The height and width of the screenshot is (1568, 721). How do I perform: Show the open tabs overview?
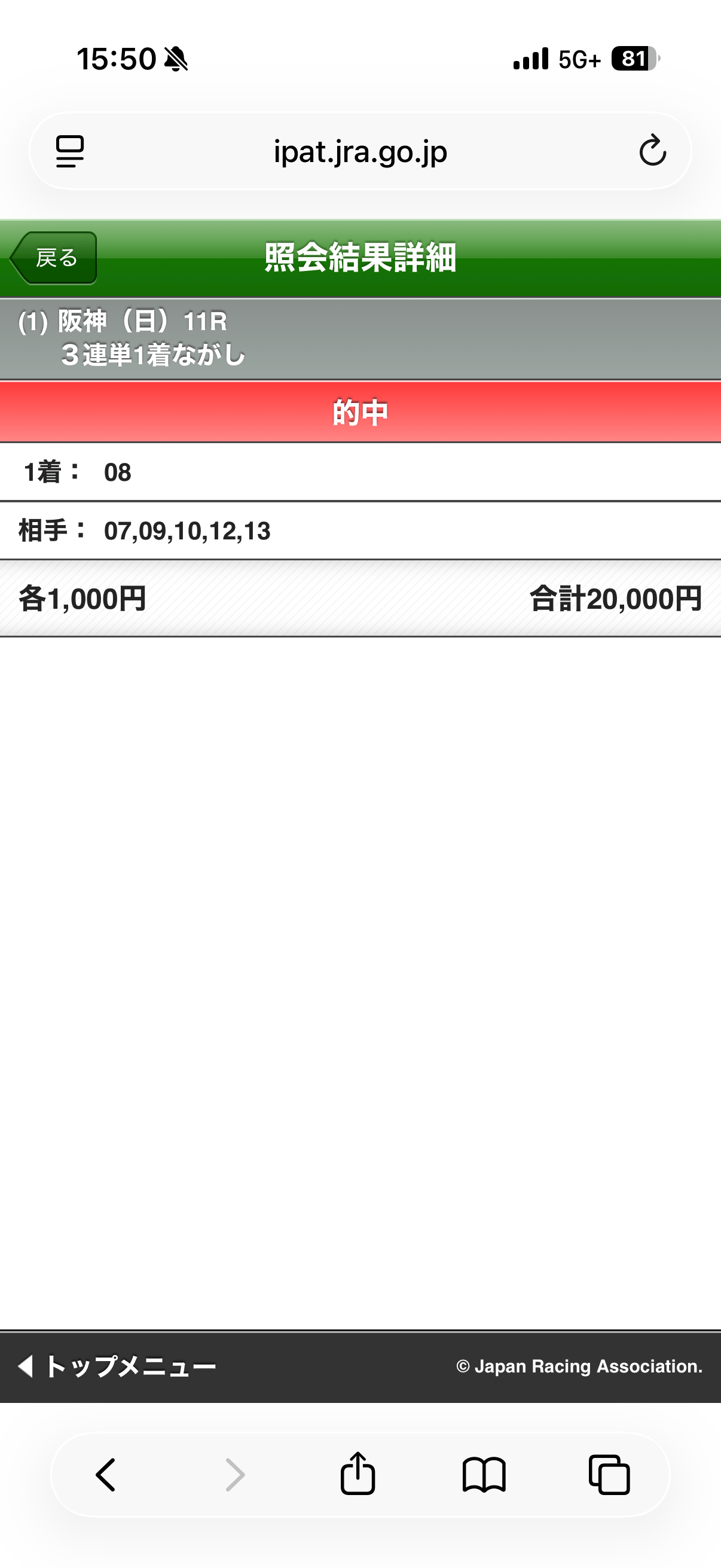[x=609, y=1474]
